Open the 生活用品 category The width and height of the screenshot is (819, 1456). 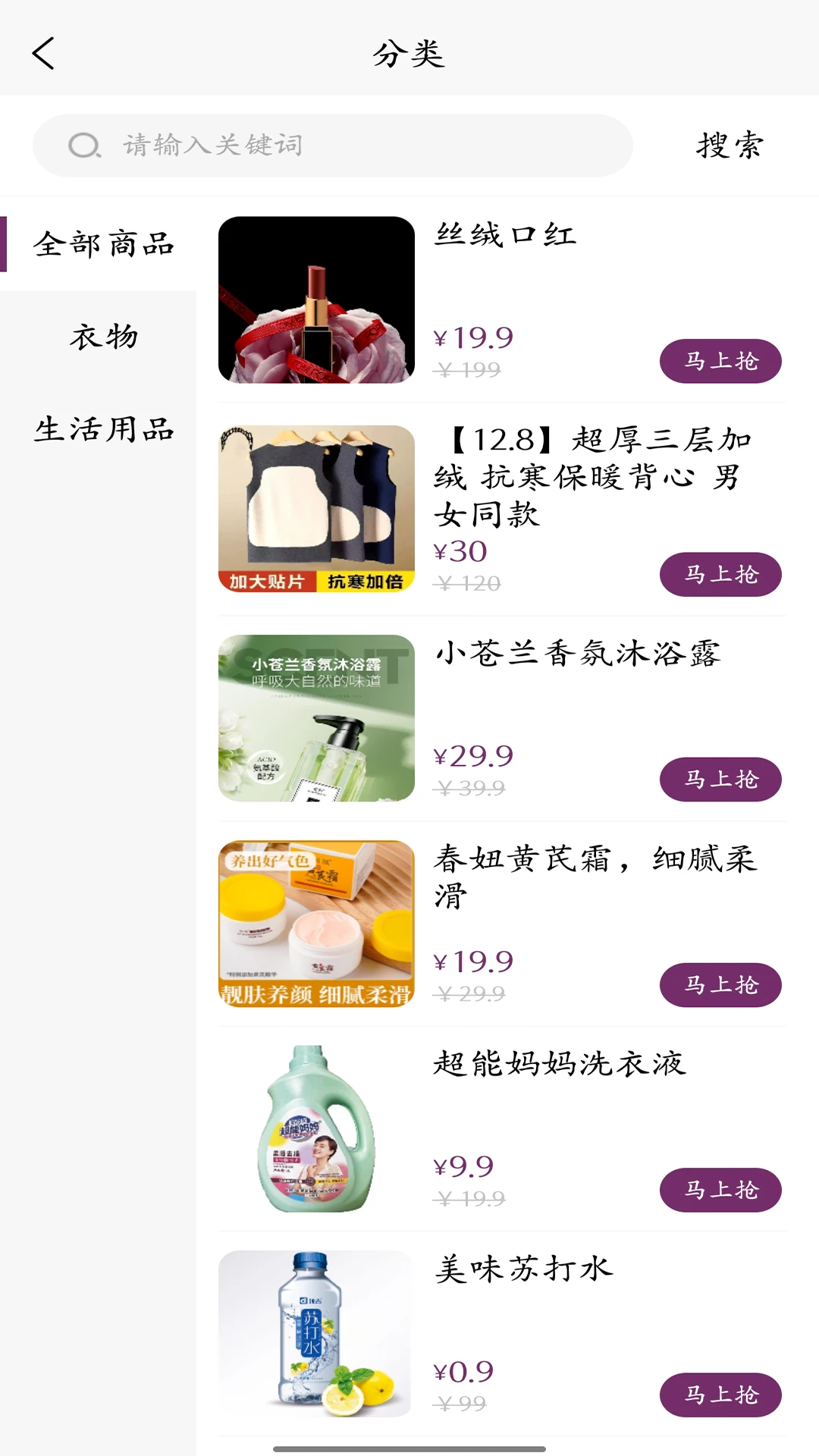coord(104,430)
